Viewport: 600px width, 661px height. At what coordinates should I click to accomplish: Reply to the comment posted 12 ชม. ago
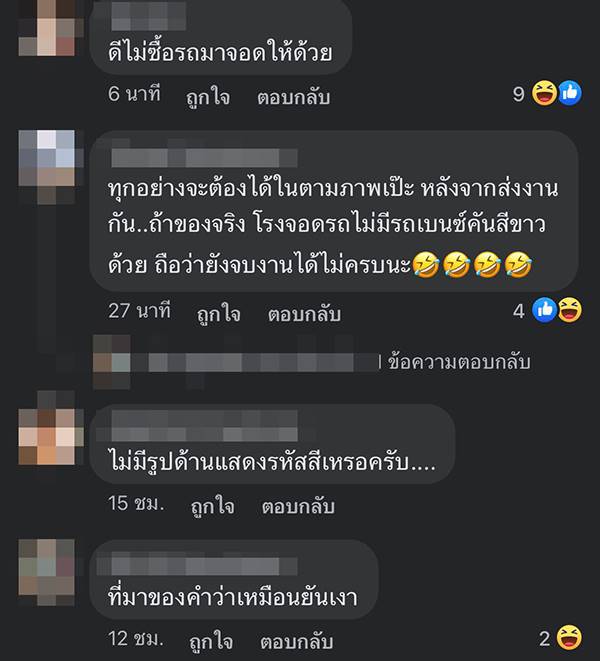(x=296, y=638)
